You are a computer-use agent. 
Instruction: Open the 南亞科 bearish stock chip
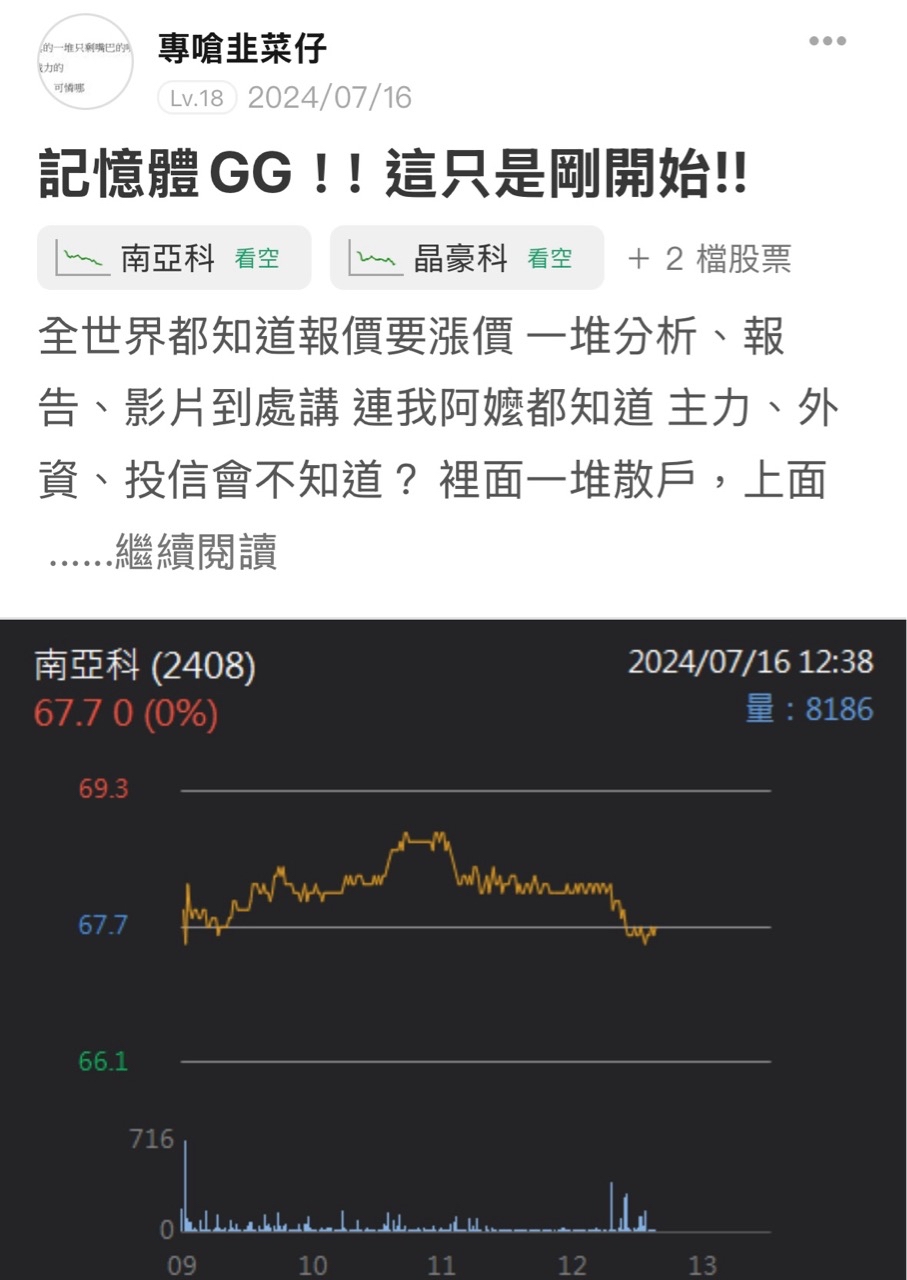174,259
